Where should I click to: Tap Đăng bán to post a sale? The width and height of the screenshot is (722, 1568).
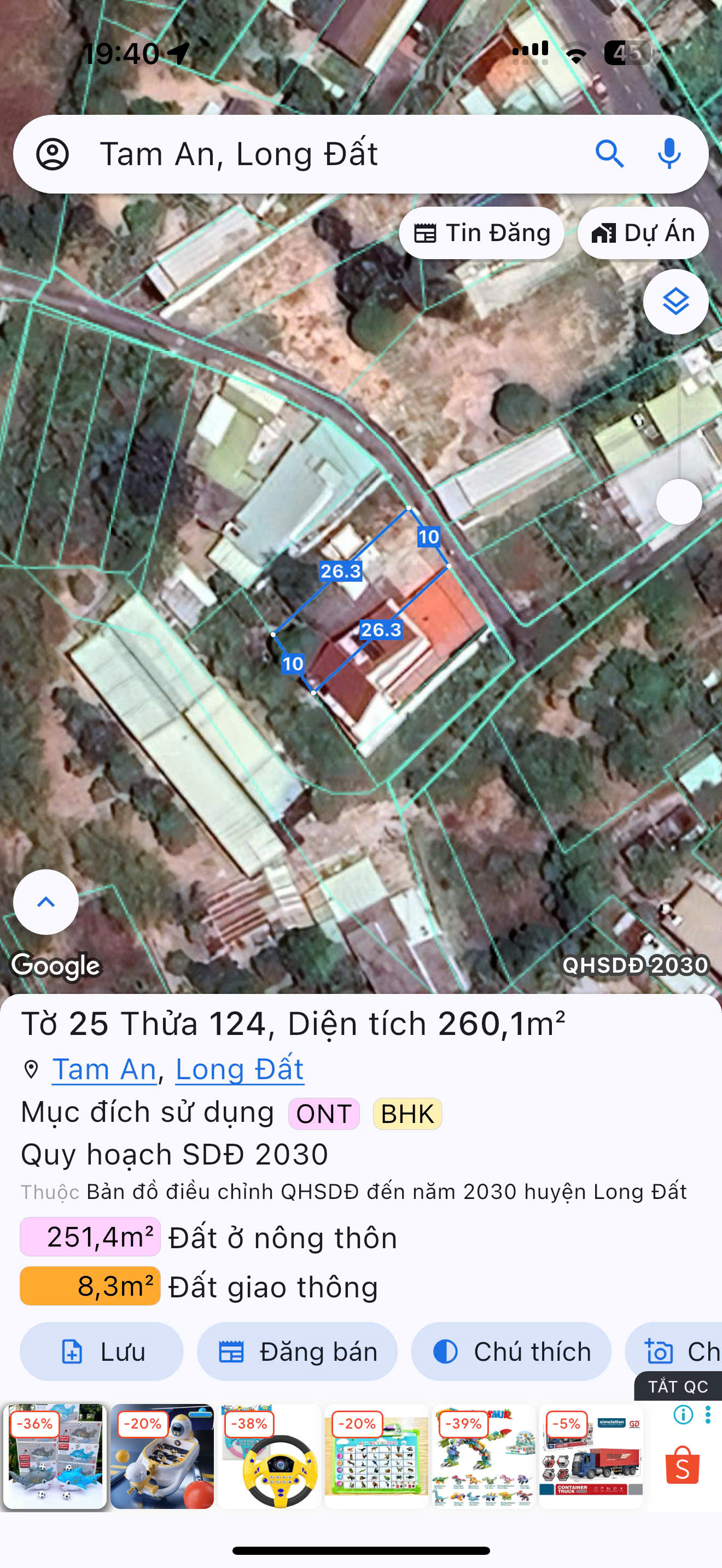pyautogui.click(x=297, y=1351)
